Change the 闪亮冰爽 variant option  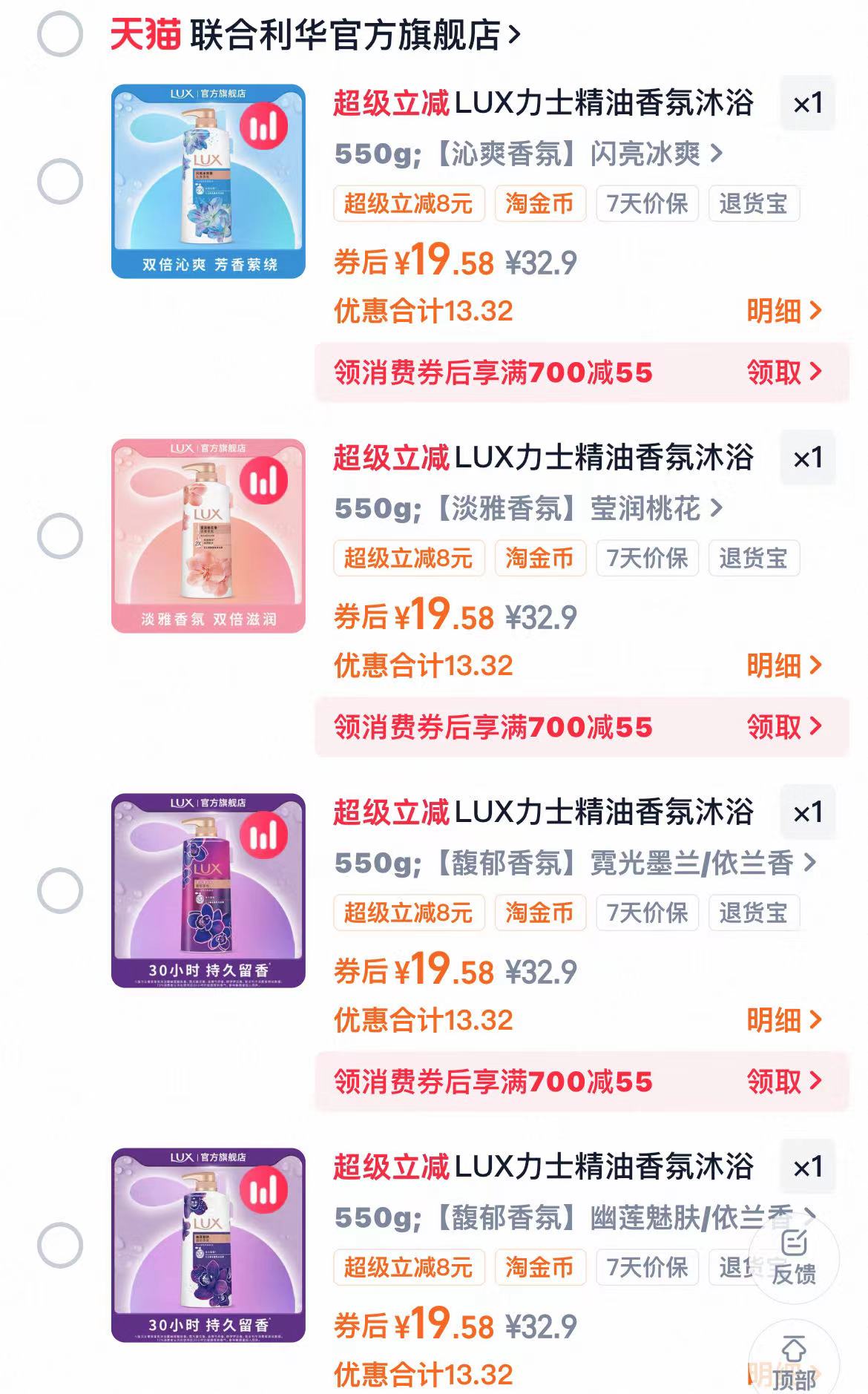[x=528, y=154]
